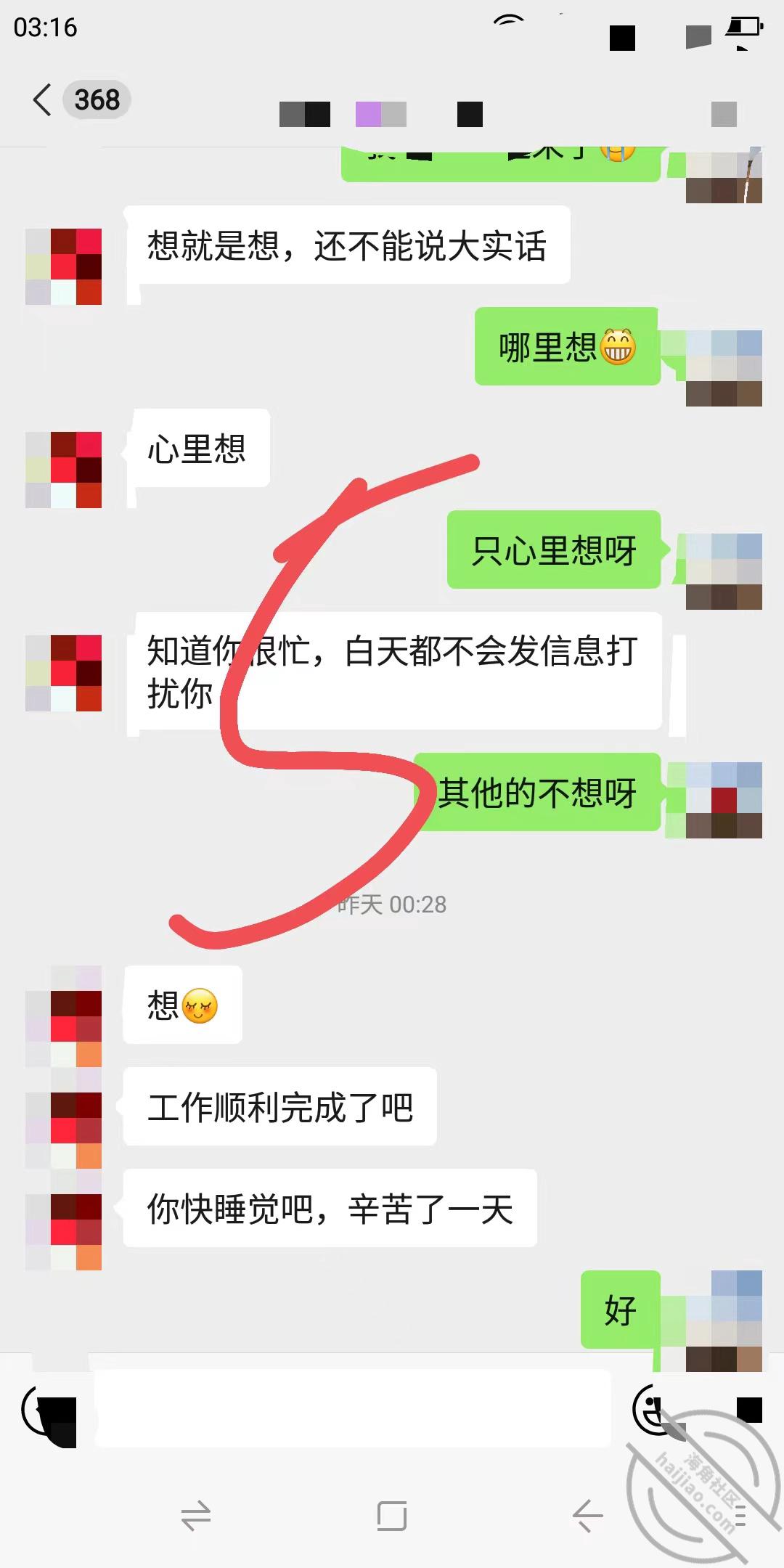The height and width of the screenshot is (1568, 784).
Task: Open the chat info menu at top right
Action: click(724, 114)
